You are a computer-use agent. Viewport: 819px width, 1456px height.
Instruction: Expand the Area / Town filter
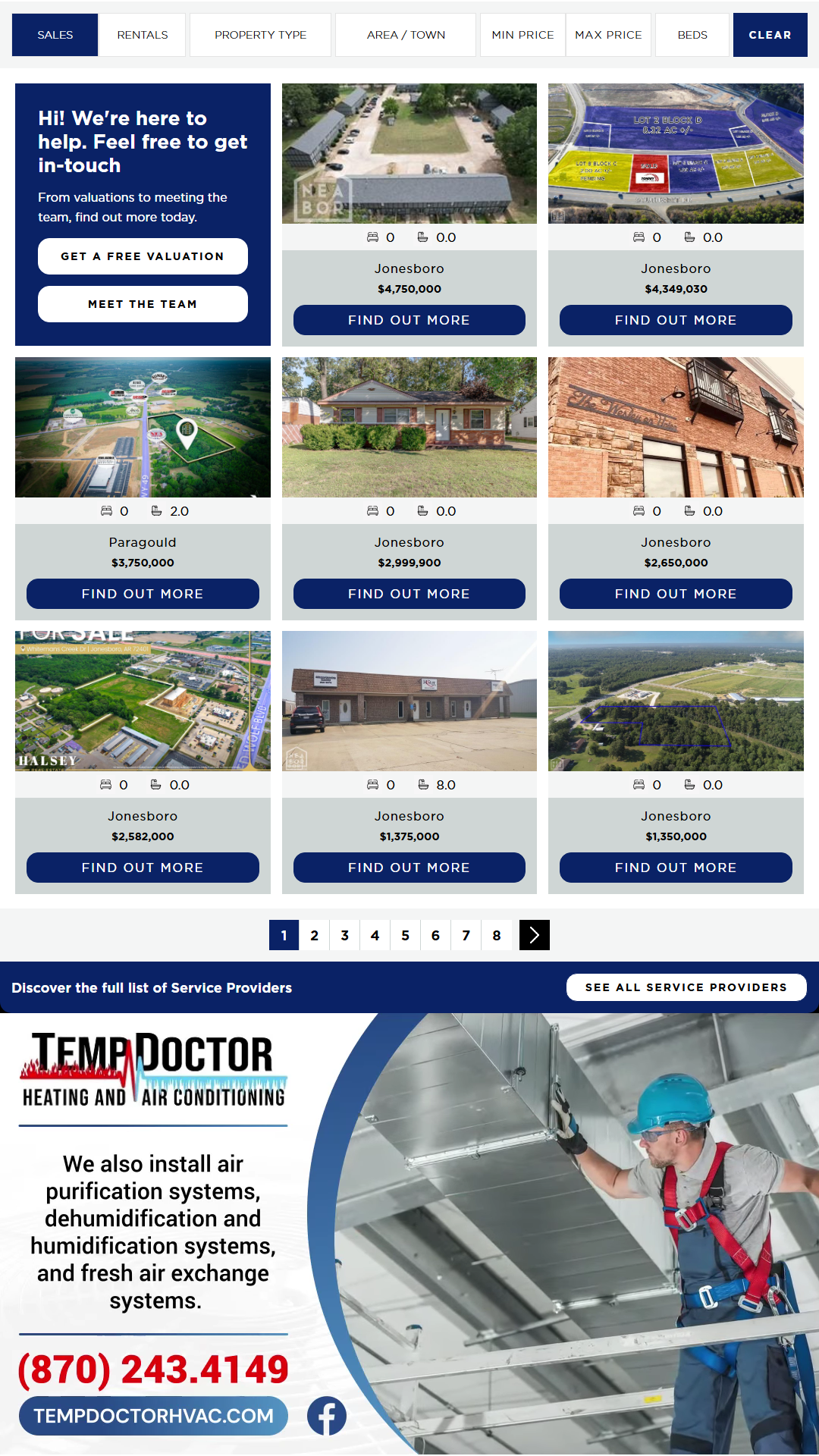coord(406,35)
